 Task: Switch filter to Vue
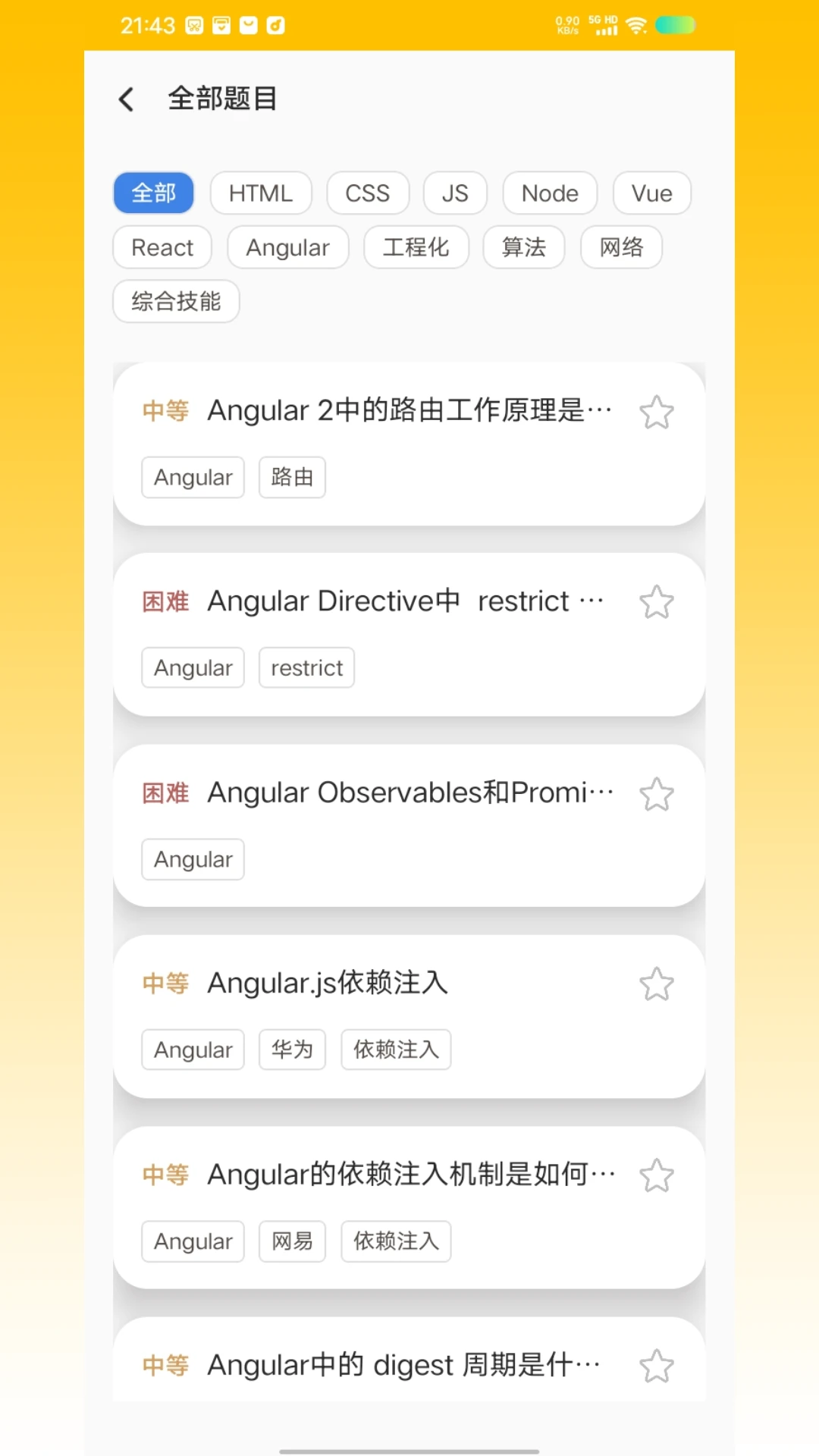pyautogui.click(x=651, y=193)
